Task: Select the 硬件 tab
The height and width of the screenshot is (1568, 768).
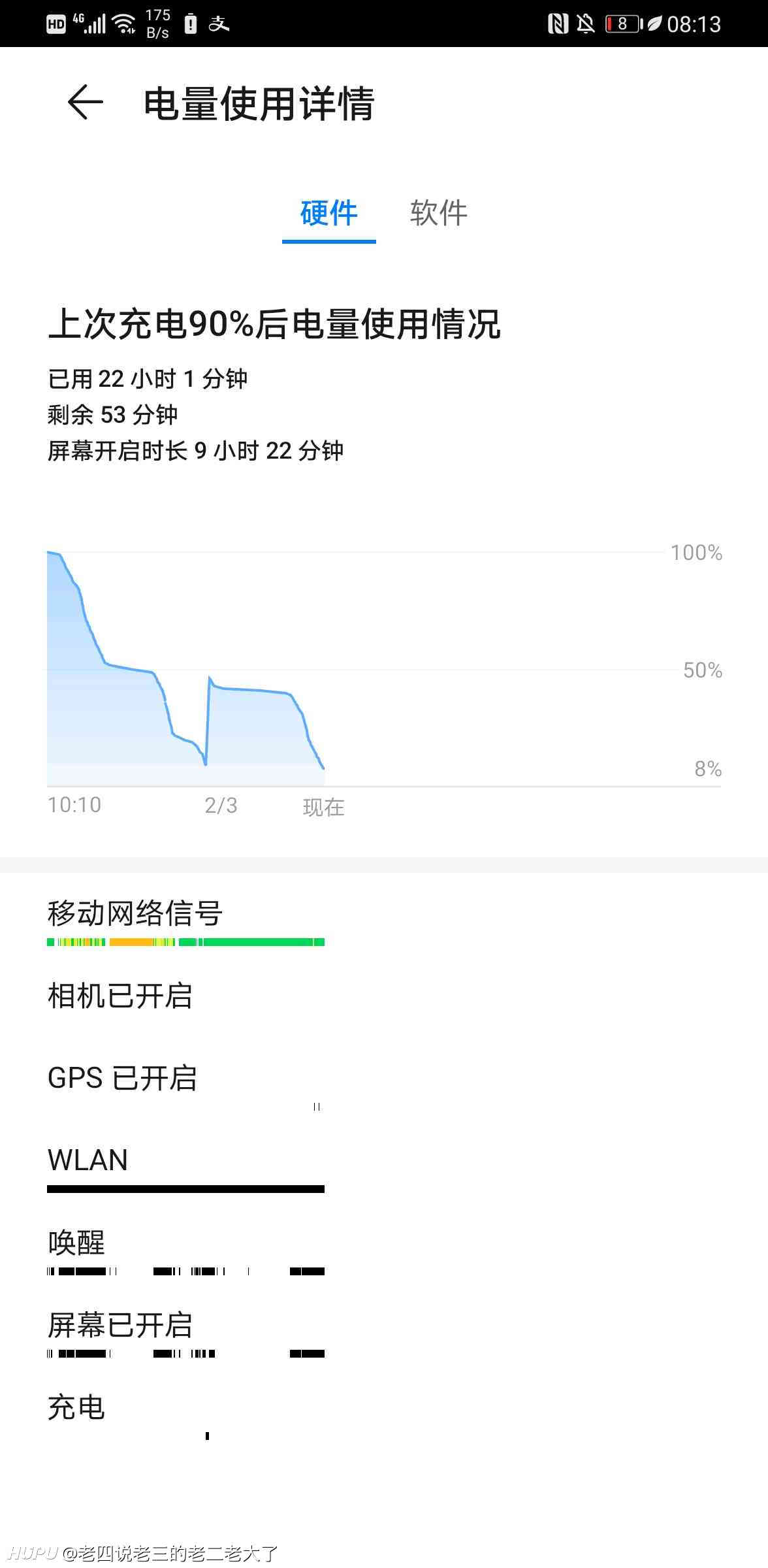Action: click(x=329, y=213)
